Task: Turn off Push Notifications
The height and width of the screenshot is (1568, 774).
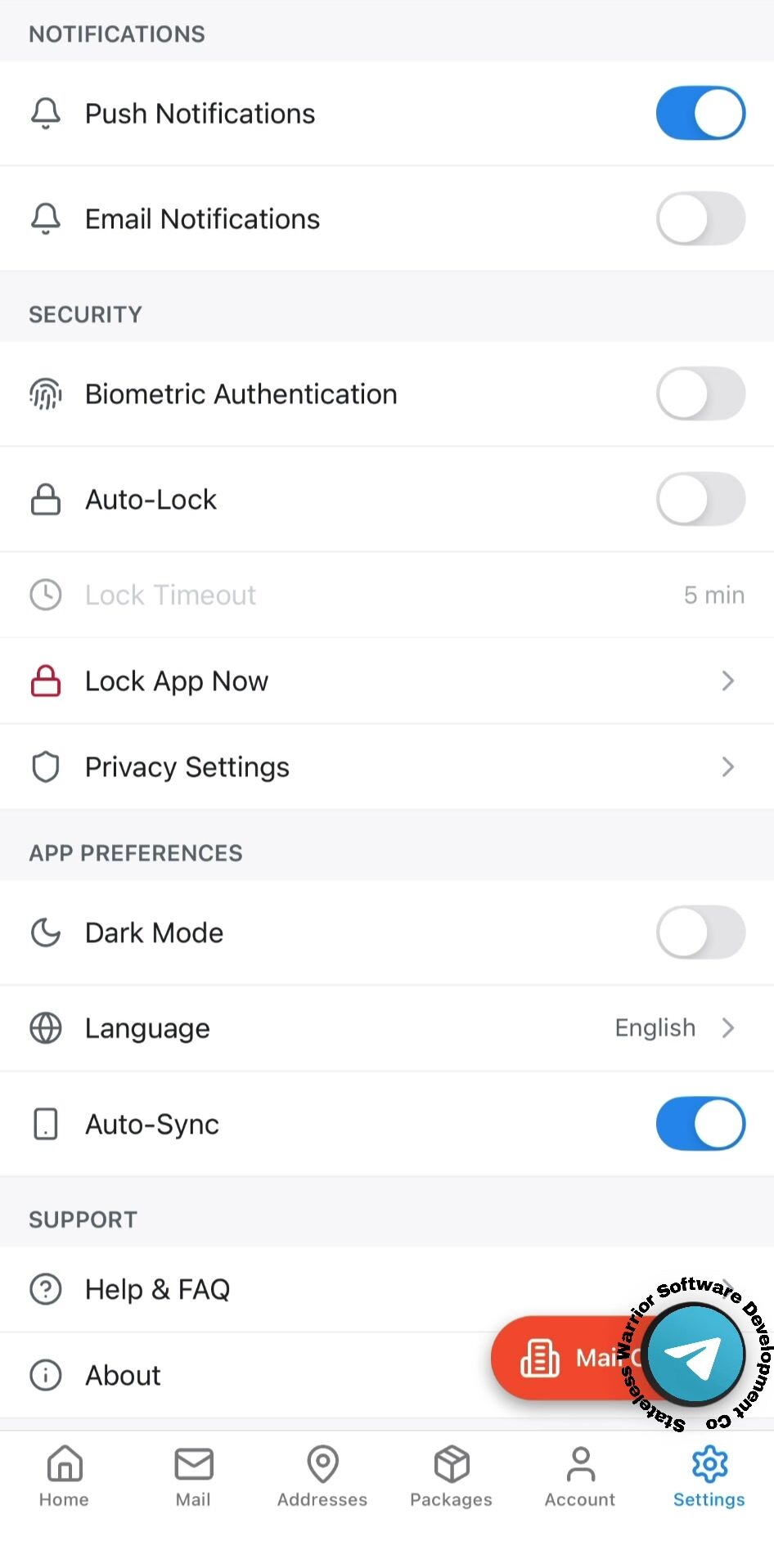Action: click(700, 113)
